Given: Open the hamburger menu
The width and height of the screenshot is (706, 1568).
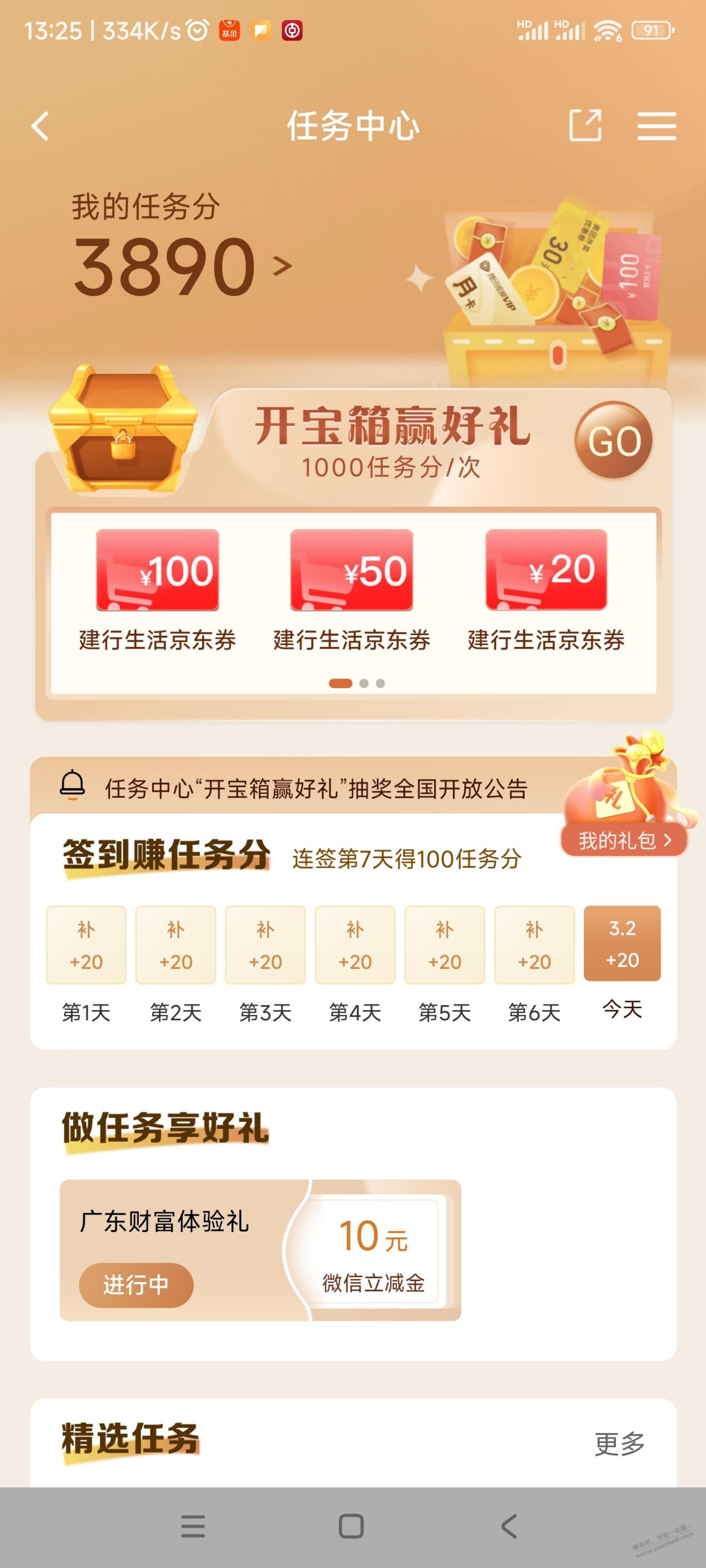Looking at the screenshot, I should pyautogui.click(x=656, y=126).
